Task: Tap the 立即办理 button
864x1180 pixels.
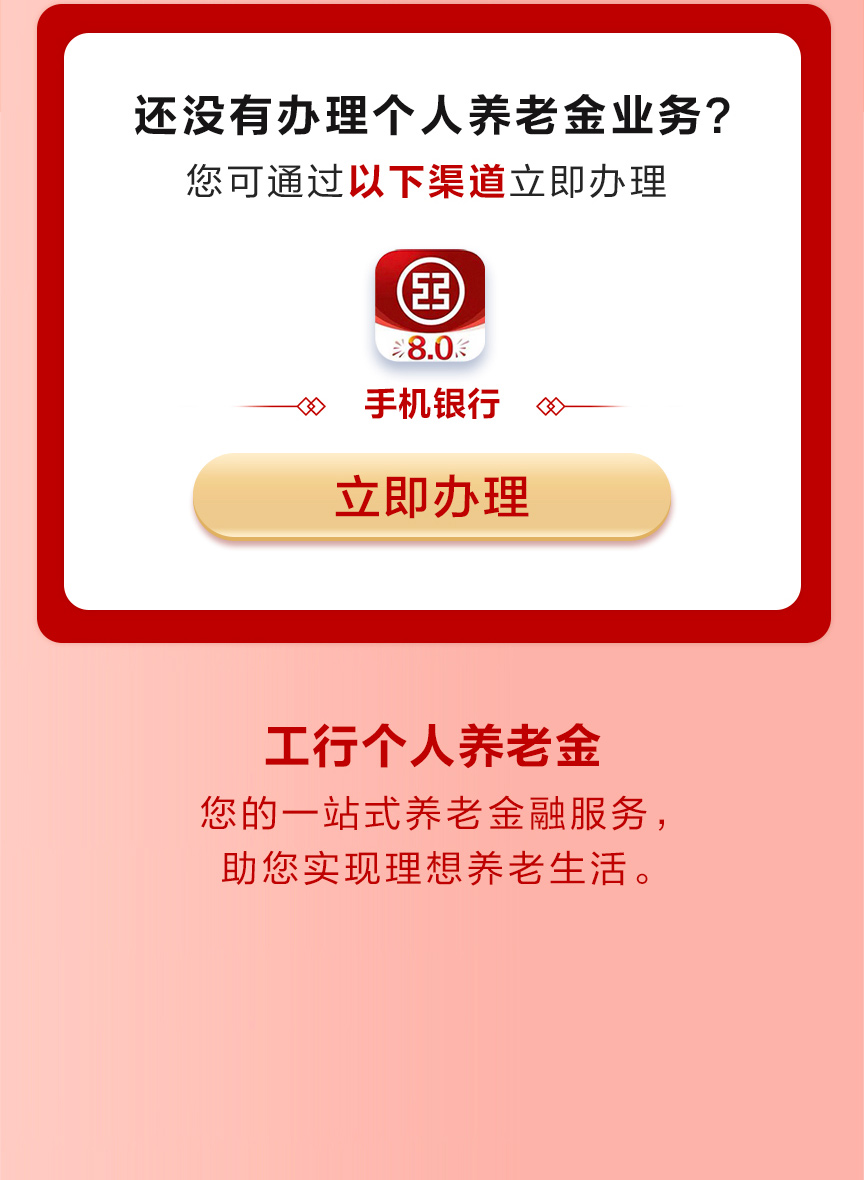Action: tap(431, 497)
